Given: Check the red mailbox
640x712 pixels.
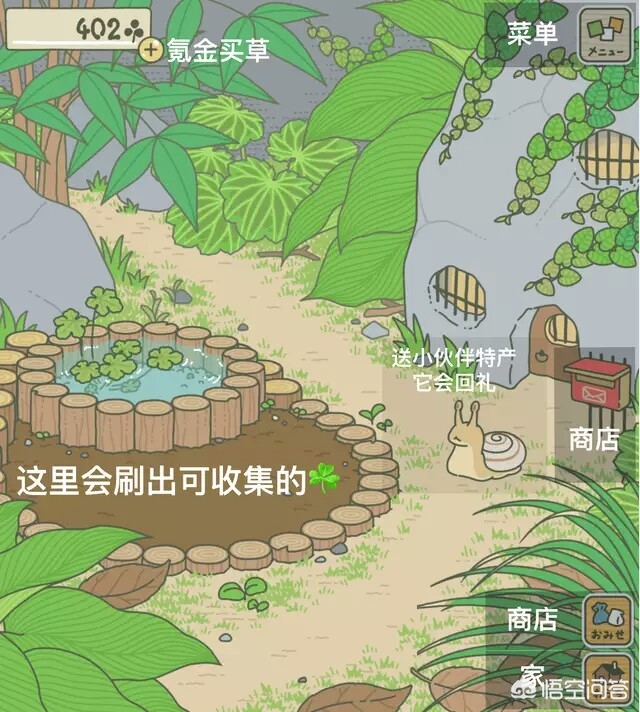Looking at the screenshot, I should 597,379.
